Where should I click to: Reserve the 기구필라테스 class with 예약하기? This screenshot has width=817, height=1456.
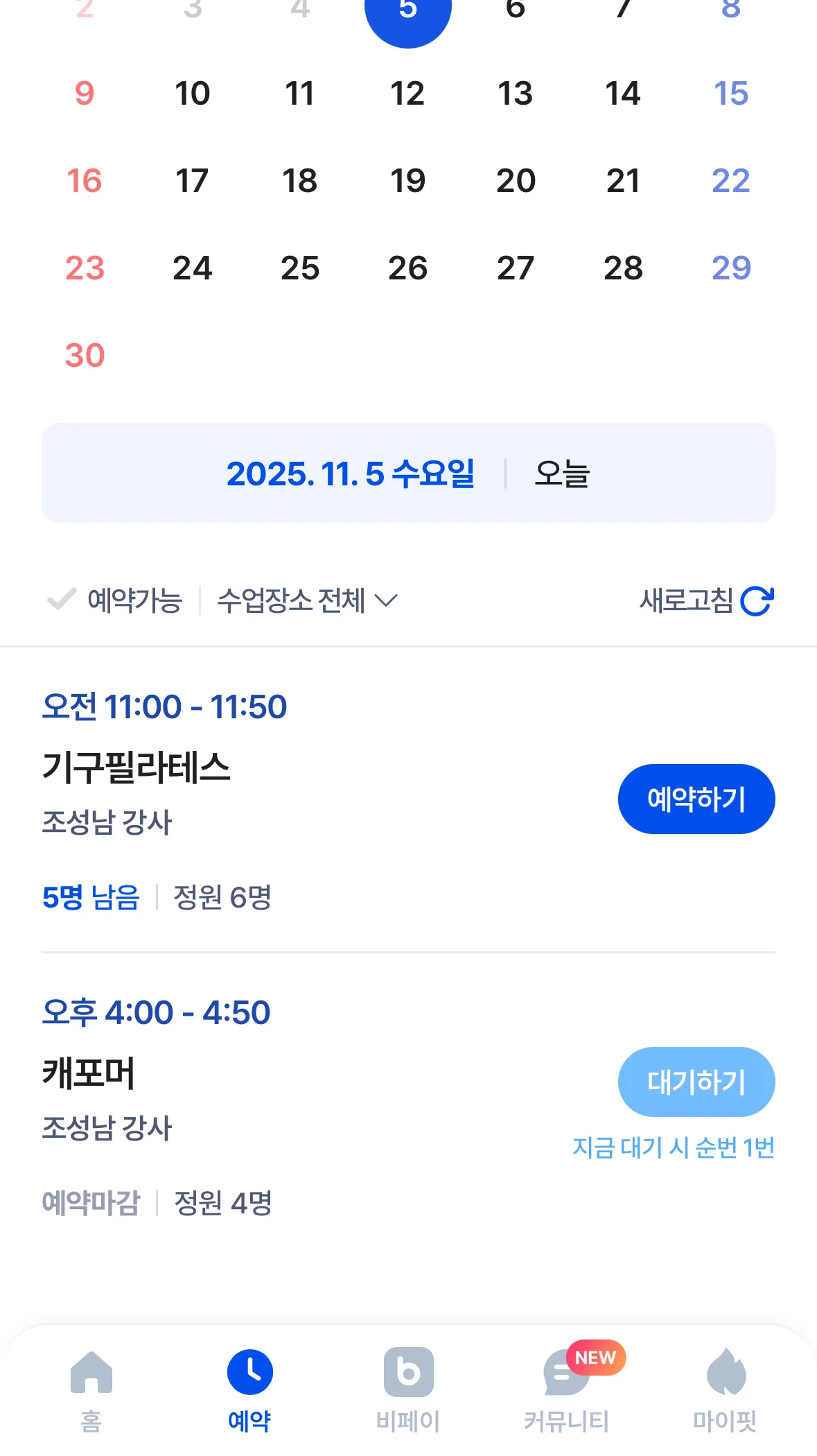[x=696, y=799]
